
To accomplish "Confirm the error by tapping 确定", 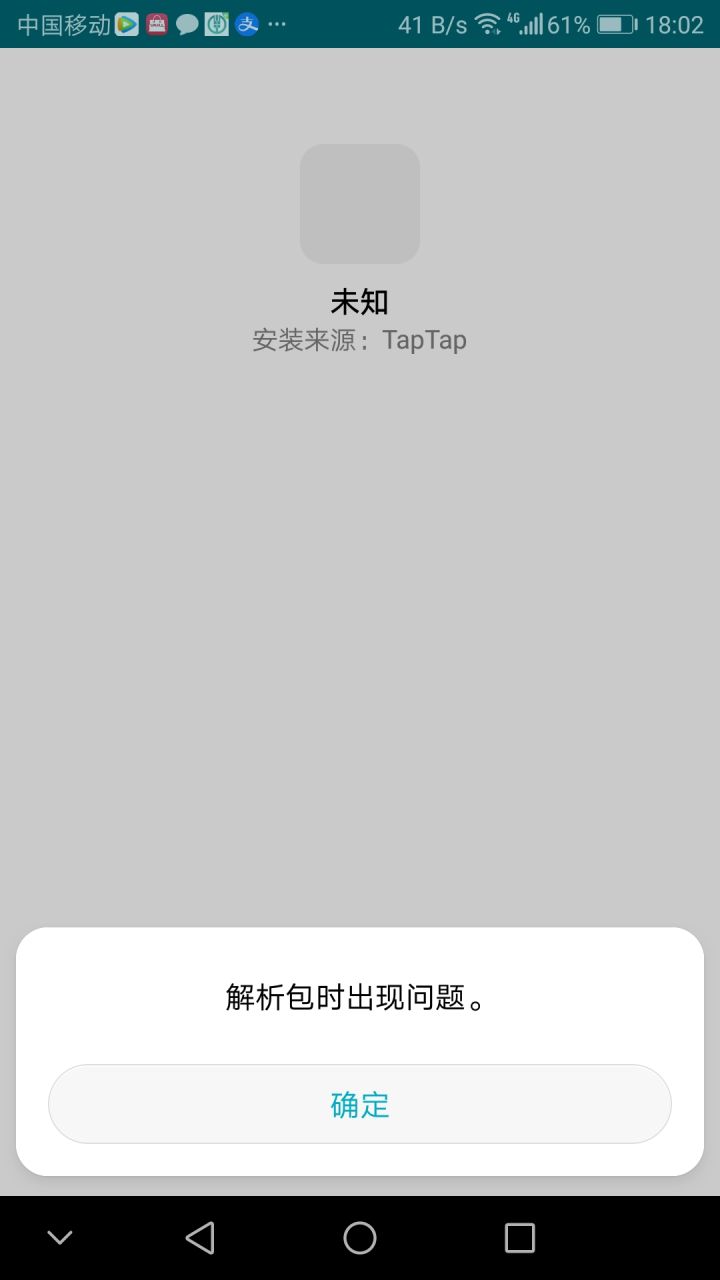I will click(x=359, y=1104).
